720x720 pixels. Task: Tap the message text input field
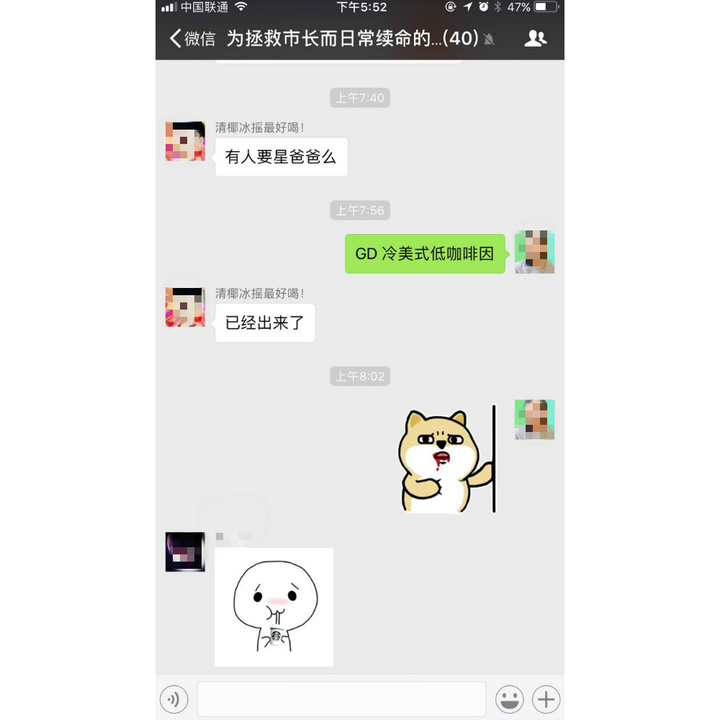(x=341, y=698)
